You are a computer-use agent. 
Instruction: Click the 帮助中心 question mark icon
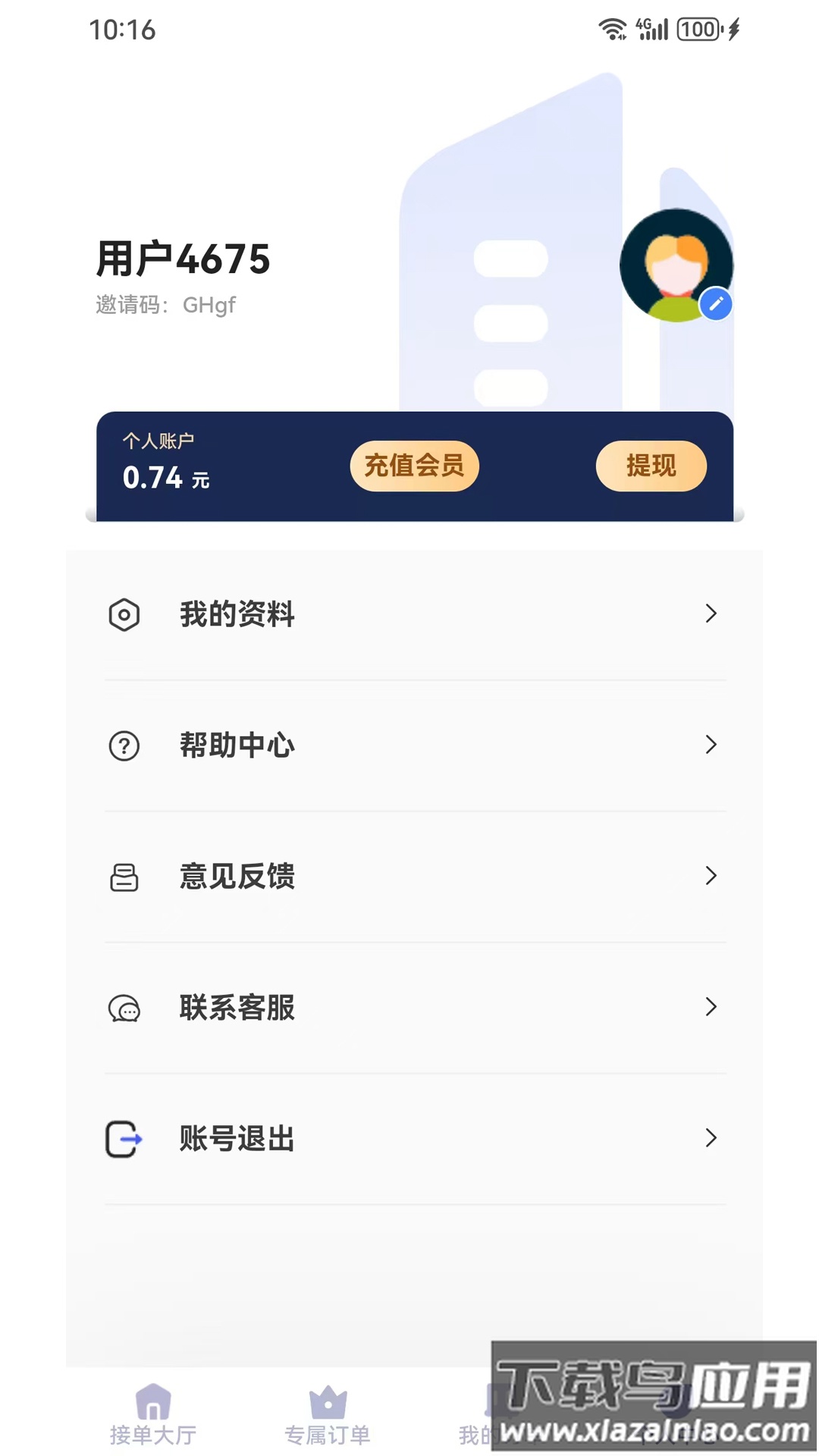click(x=125, y=746)
